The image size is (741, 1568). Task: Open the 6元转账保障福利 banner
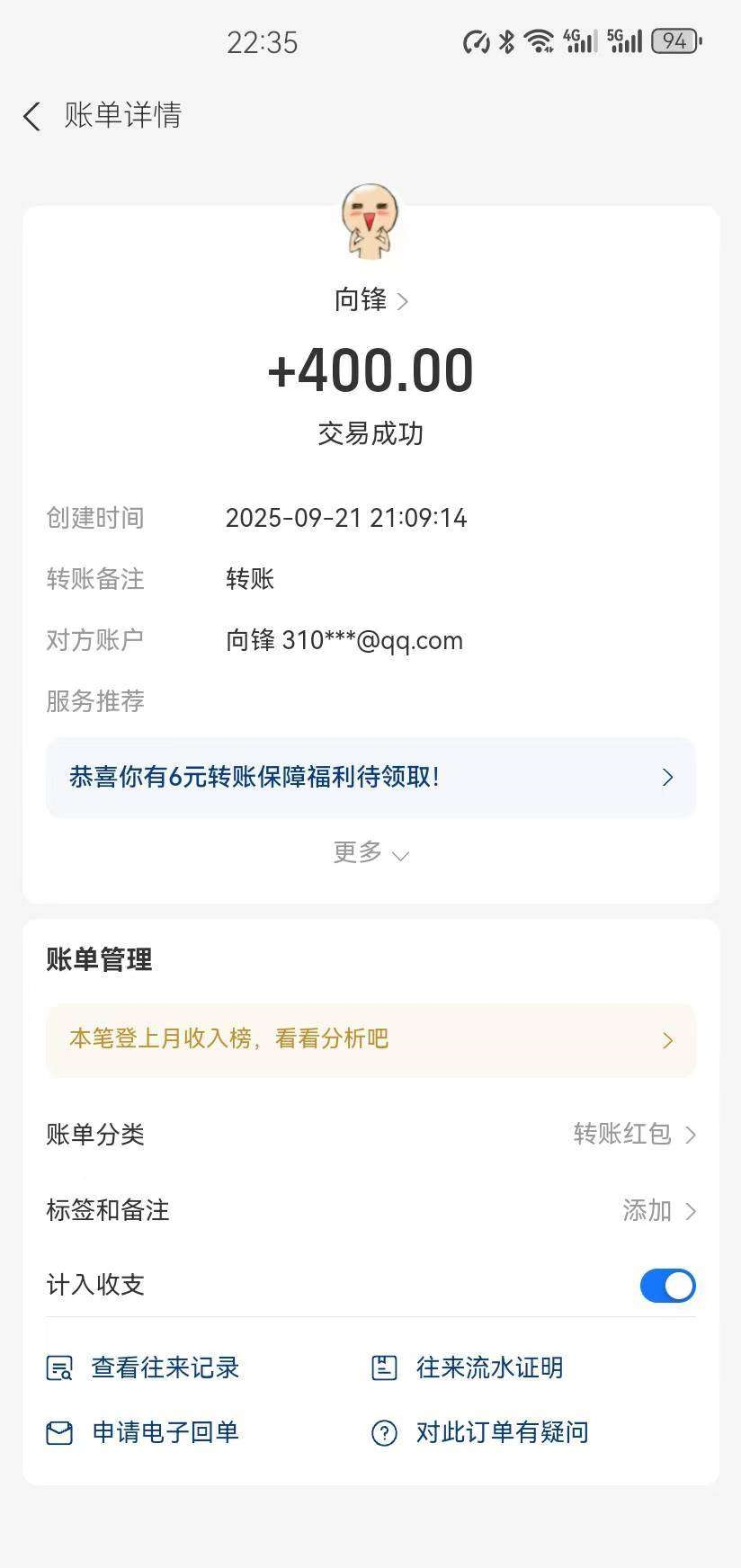(370, 777)
